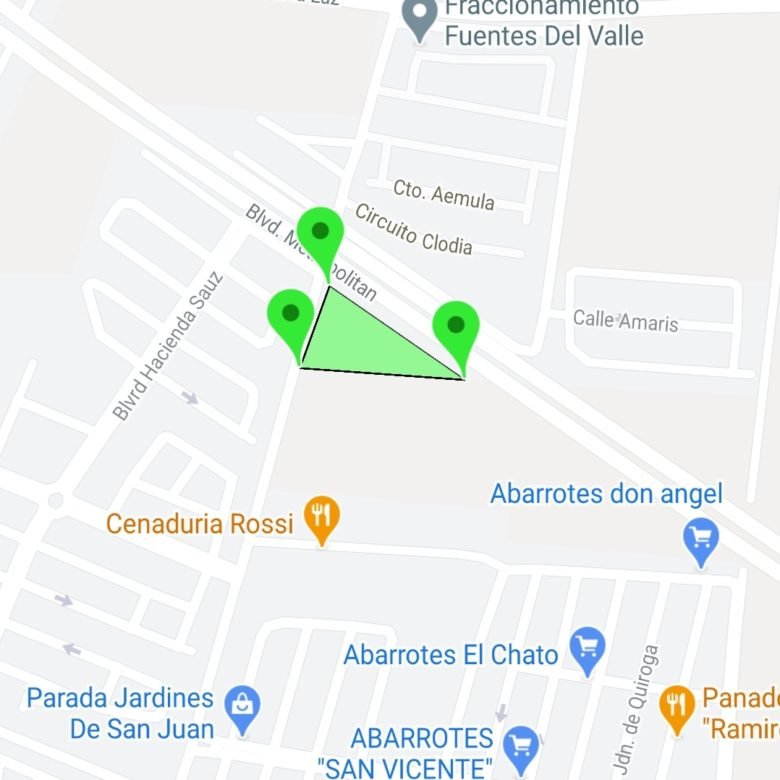Select the Fraccionamiento Fuentes Del Valle pin
Screen dimensions: 780x780
pos(420,19)
